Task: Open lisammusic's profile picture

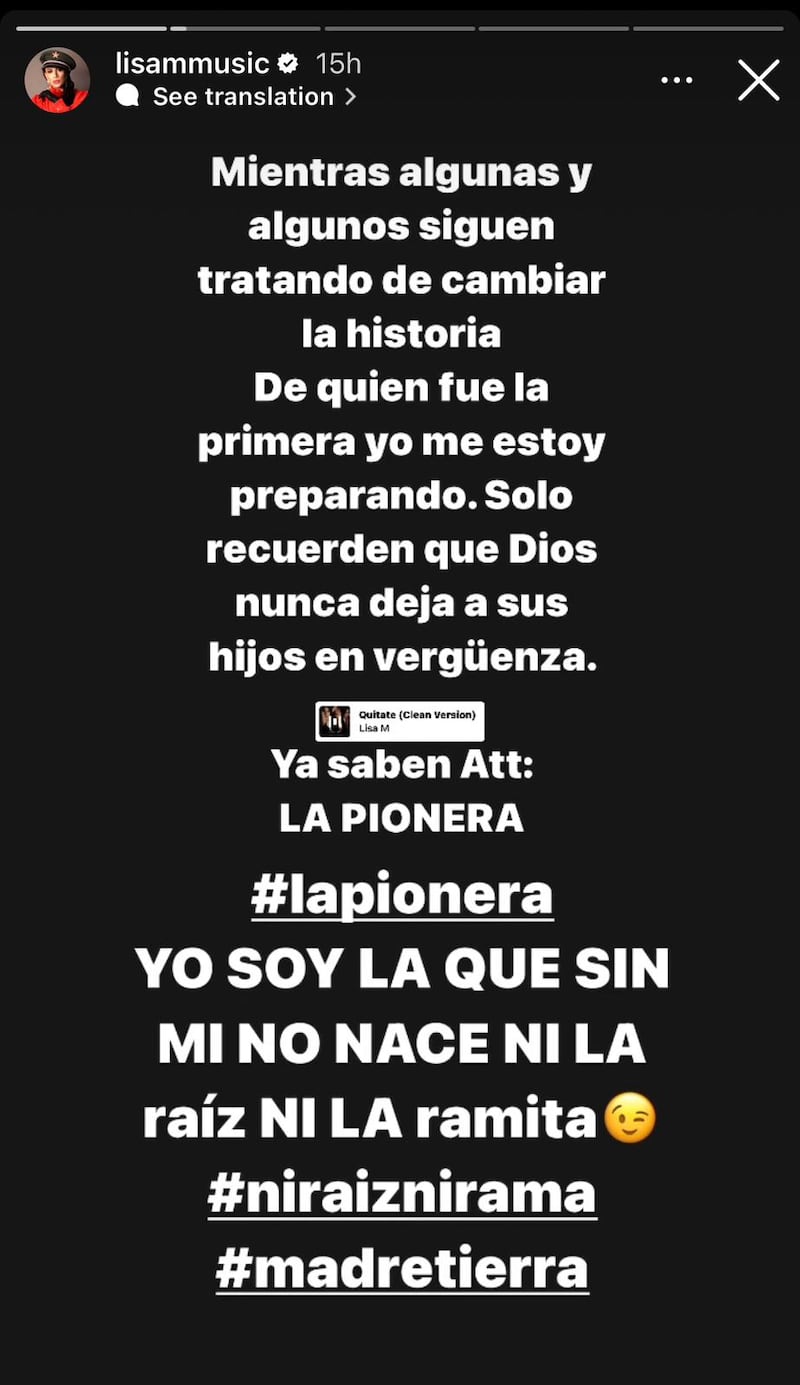Action: (57, 80)
